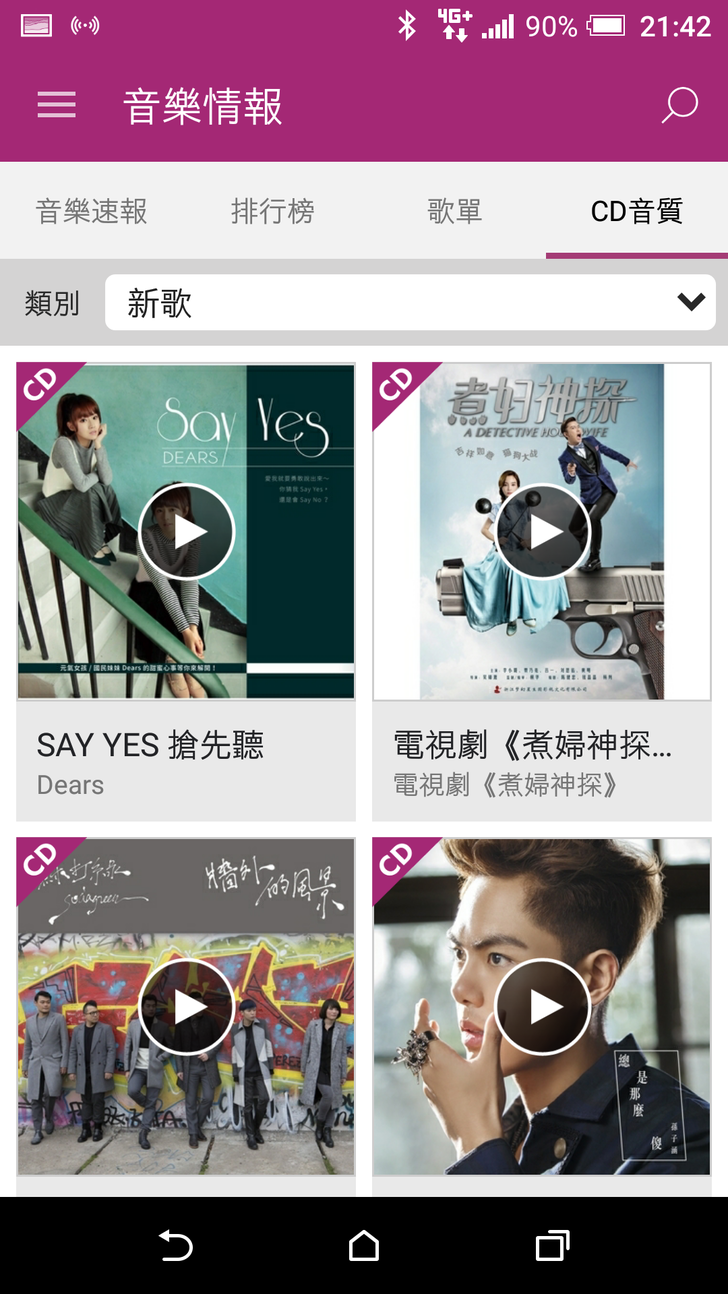This screenshot has width=728, height=1294.
Task: Switch to the 歌單 tab
Action: [455, 211]
